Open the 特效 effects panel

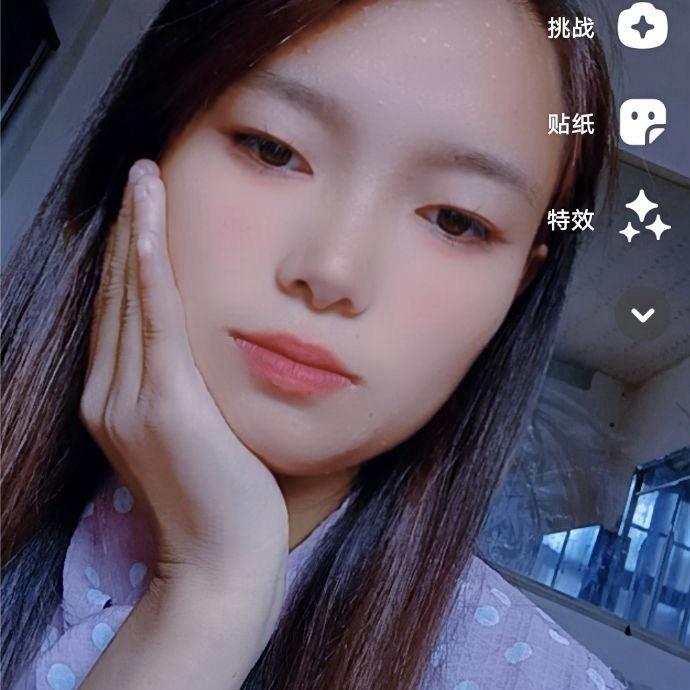643,217
